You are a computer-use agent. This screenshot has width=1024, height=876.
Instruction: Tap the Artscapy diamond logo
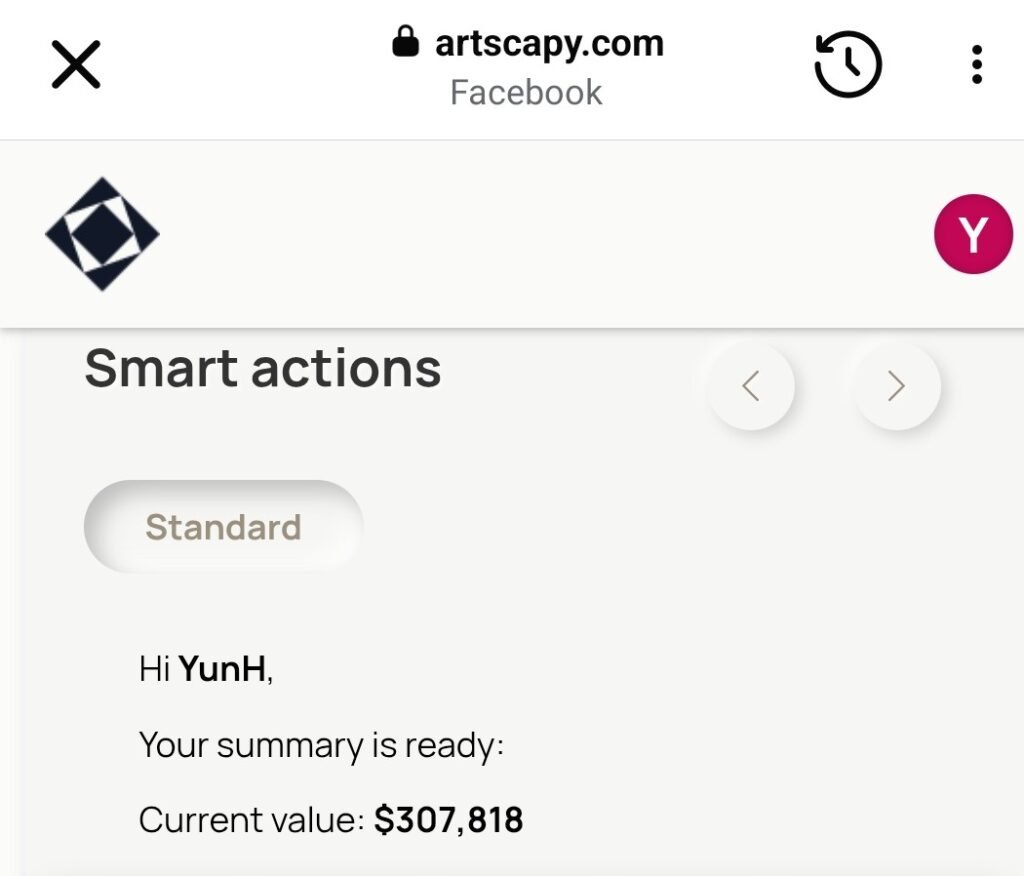pos(102,234)
